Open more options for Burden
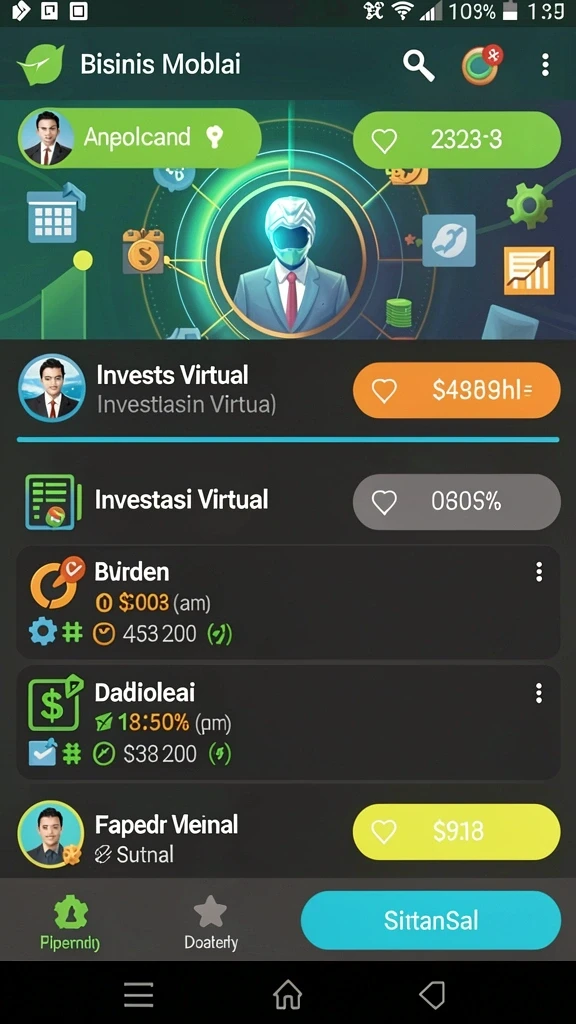Viewport: 576px width, 1024px height. [539, 572]
